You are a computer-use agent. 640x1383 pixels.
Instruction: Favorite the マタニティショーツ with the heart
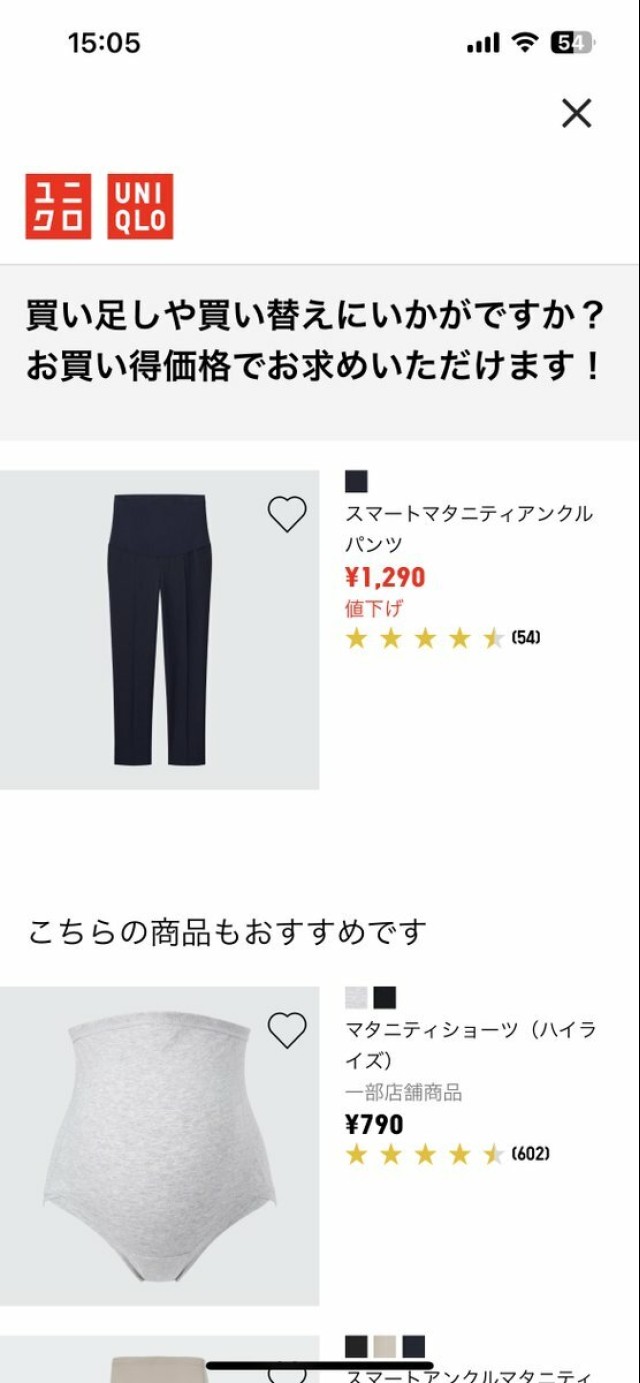[287, 1030]
